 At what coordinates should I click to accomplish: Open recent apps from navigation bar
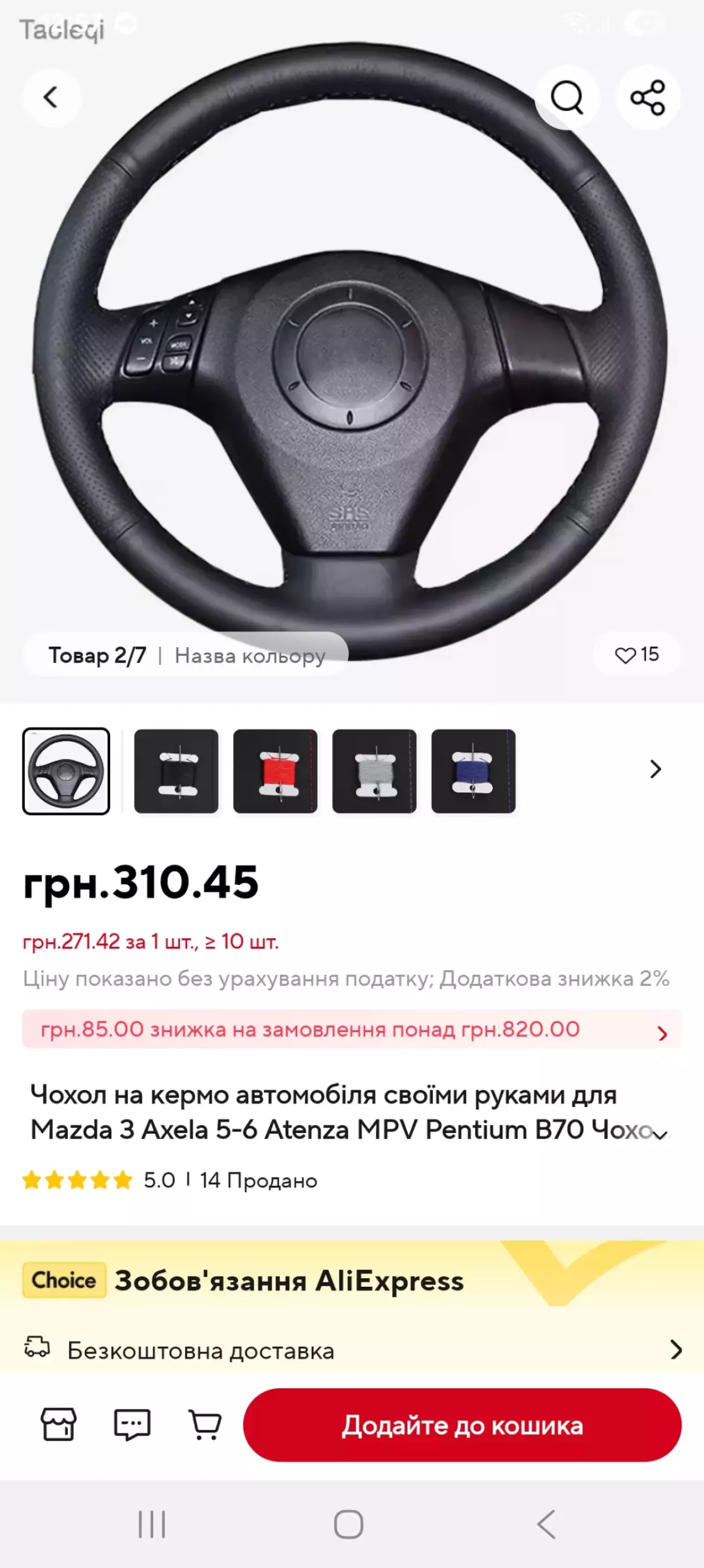click(152, 1525)
